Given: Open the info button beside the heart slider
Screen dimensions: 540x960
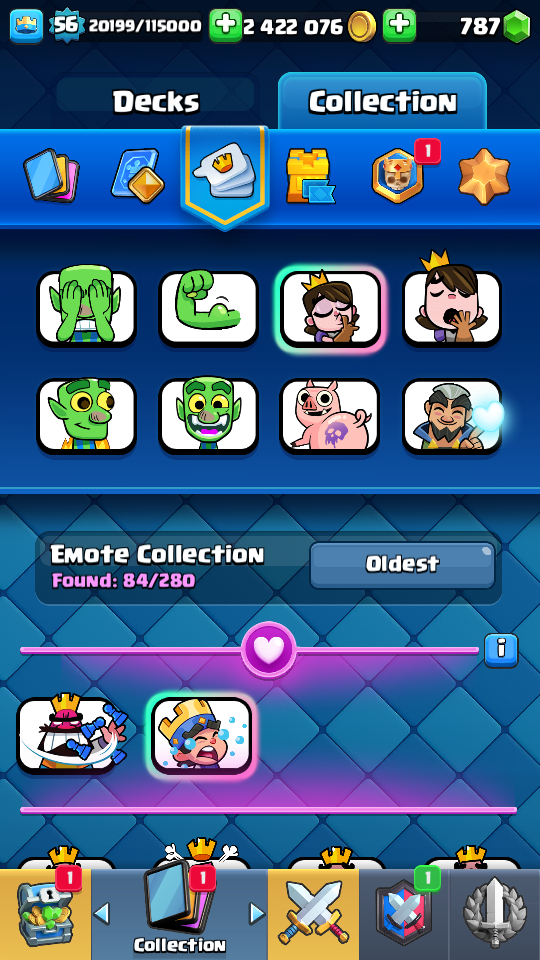Looking at the screenshot, I should point(501,650).
